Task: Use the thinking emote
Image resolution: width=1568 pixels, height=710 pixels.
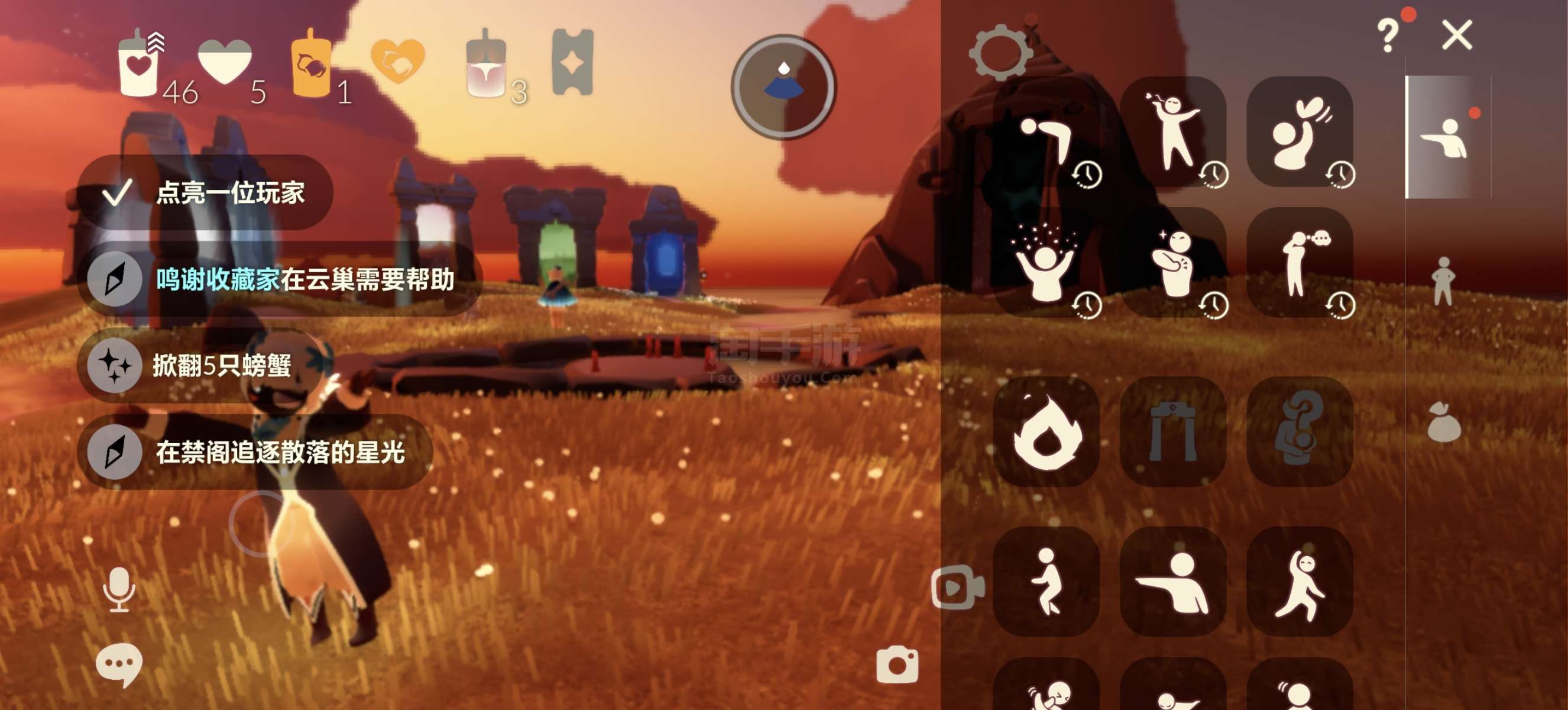Action: point(1300,263)
